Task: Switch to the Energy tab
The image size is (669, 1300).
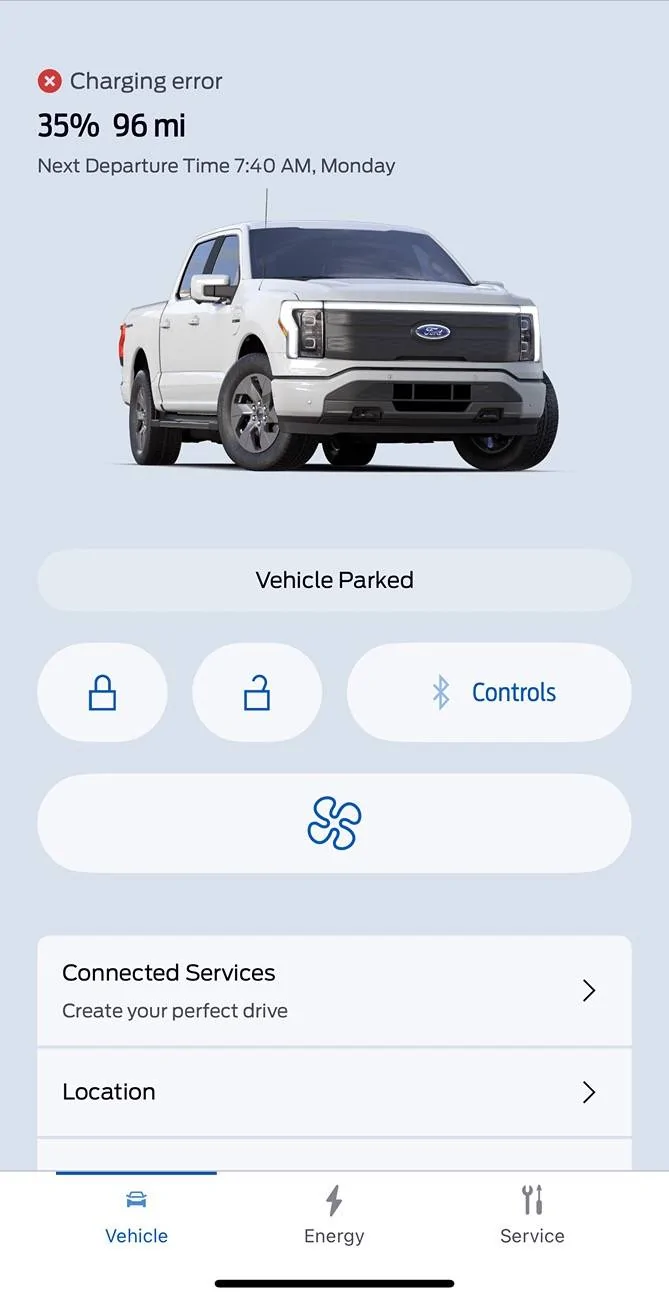Action: coord(334,1214)
